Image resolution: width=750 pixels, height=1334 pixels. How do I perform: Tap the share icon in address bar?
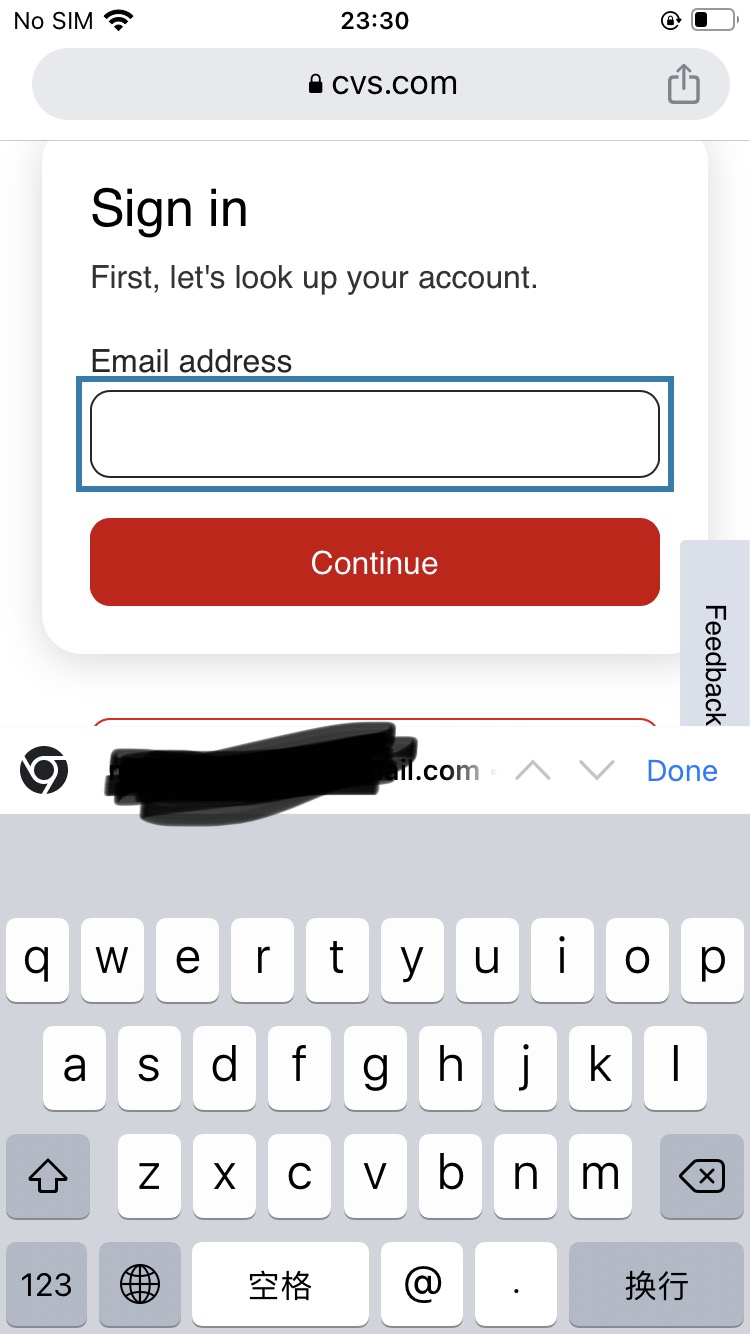pyautogui.click(x=684, y=84)
